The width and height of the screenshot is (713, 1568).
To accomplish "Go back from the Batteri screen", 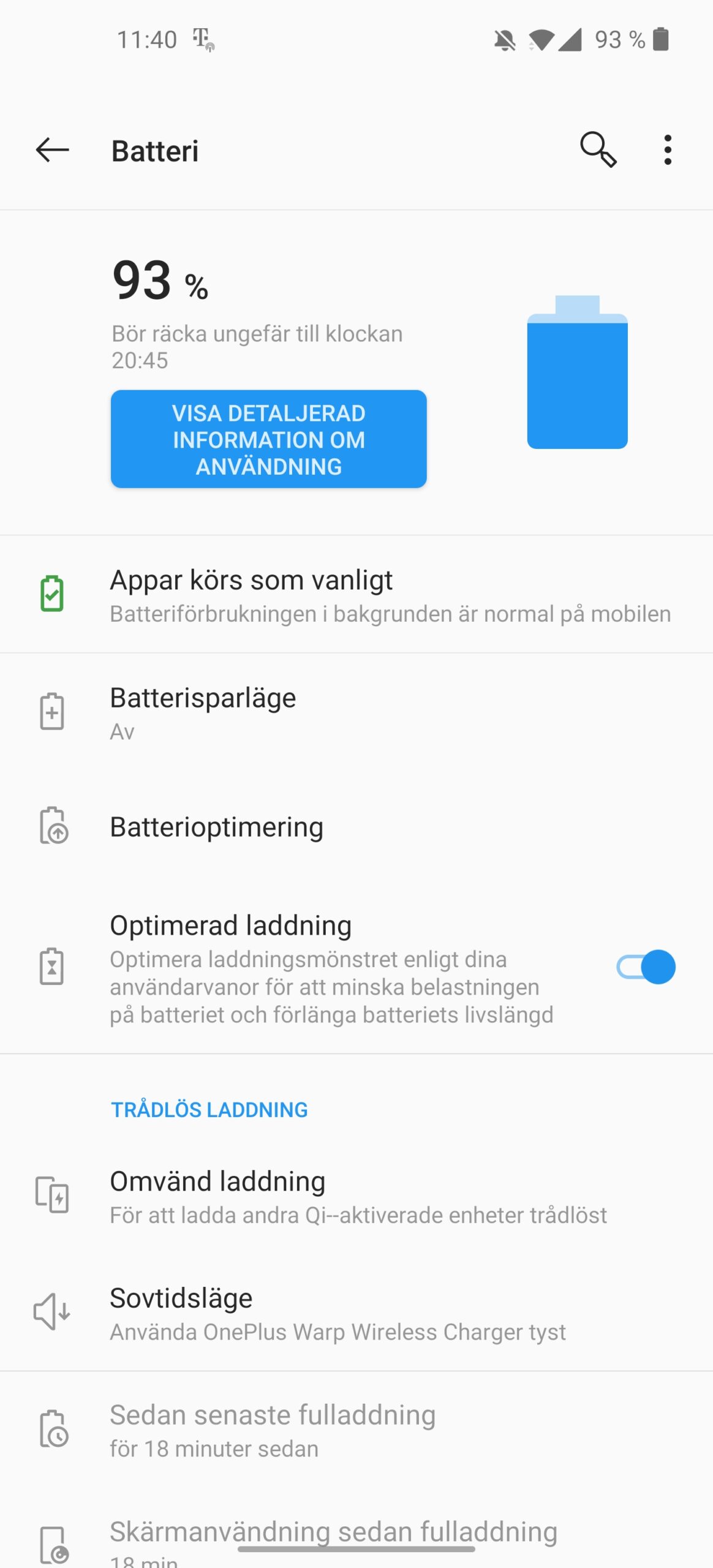I will click(x=52, y=150).
